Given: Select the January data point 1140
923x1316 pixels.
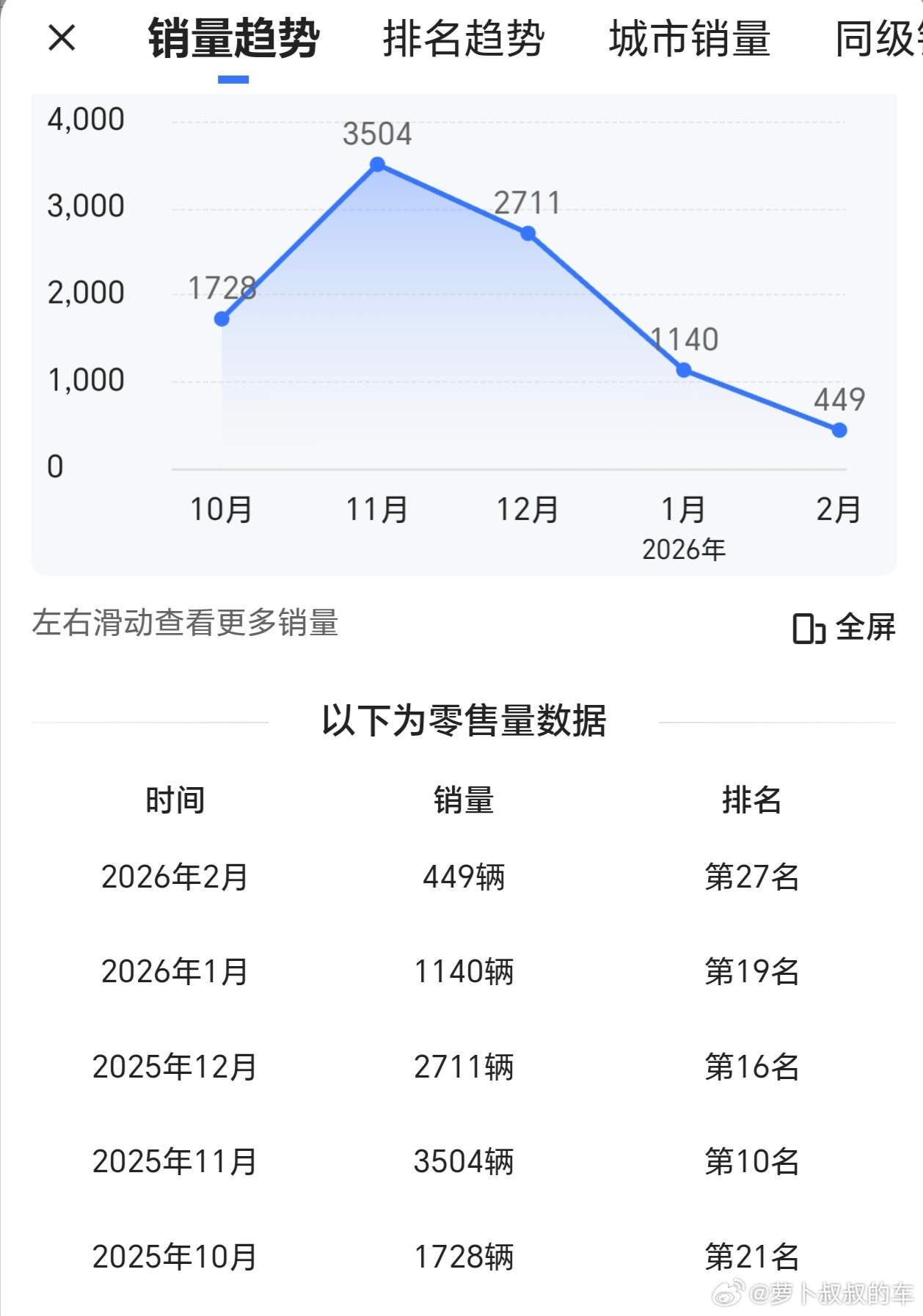Looking at the screenshot, I should (683, 370).
